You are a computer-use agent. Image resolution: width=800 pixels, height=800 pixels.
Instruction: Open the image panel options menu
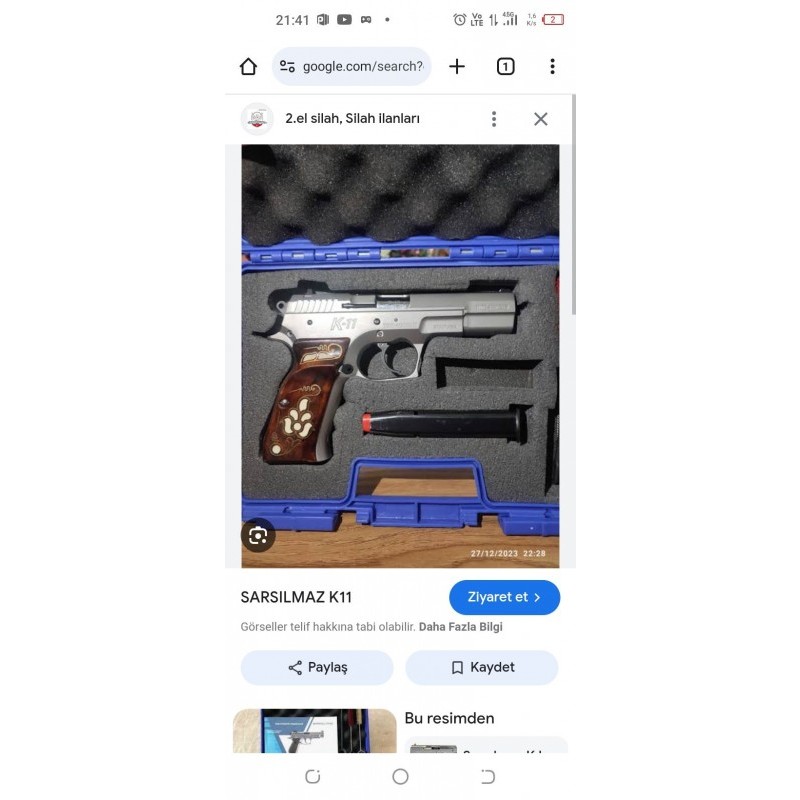(493, 119)
